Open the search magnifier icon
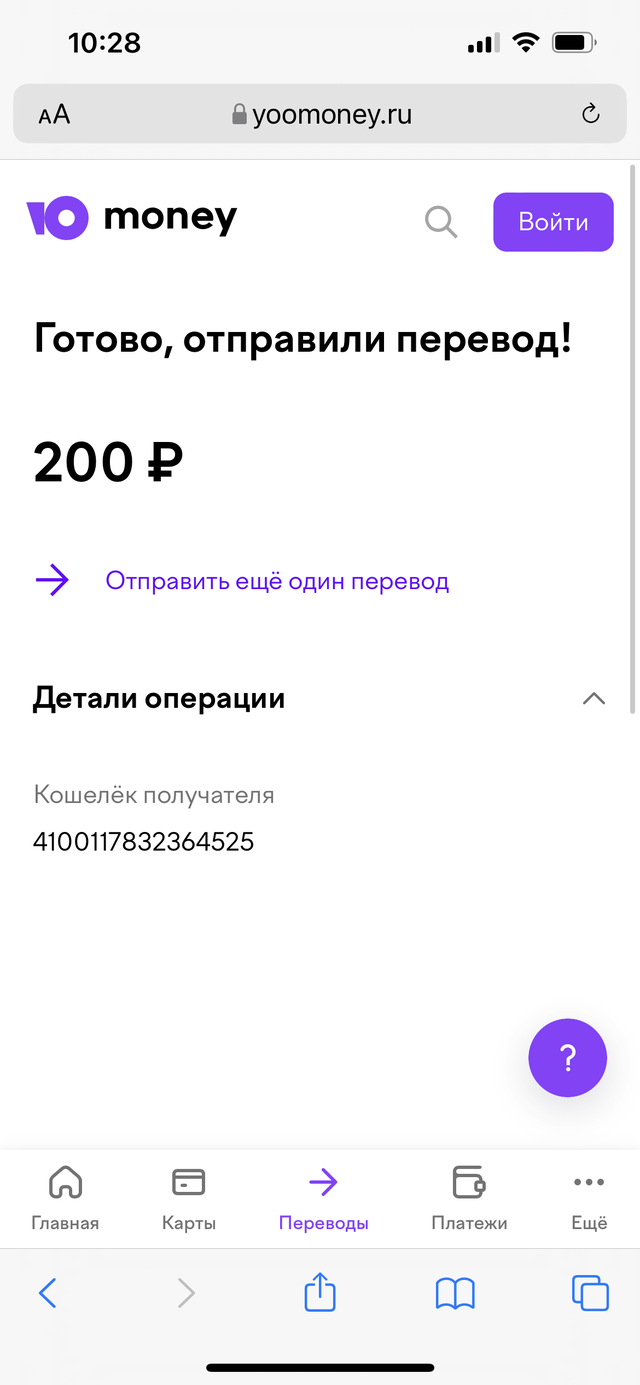 441,222
